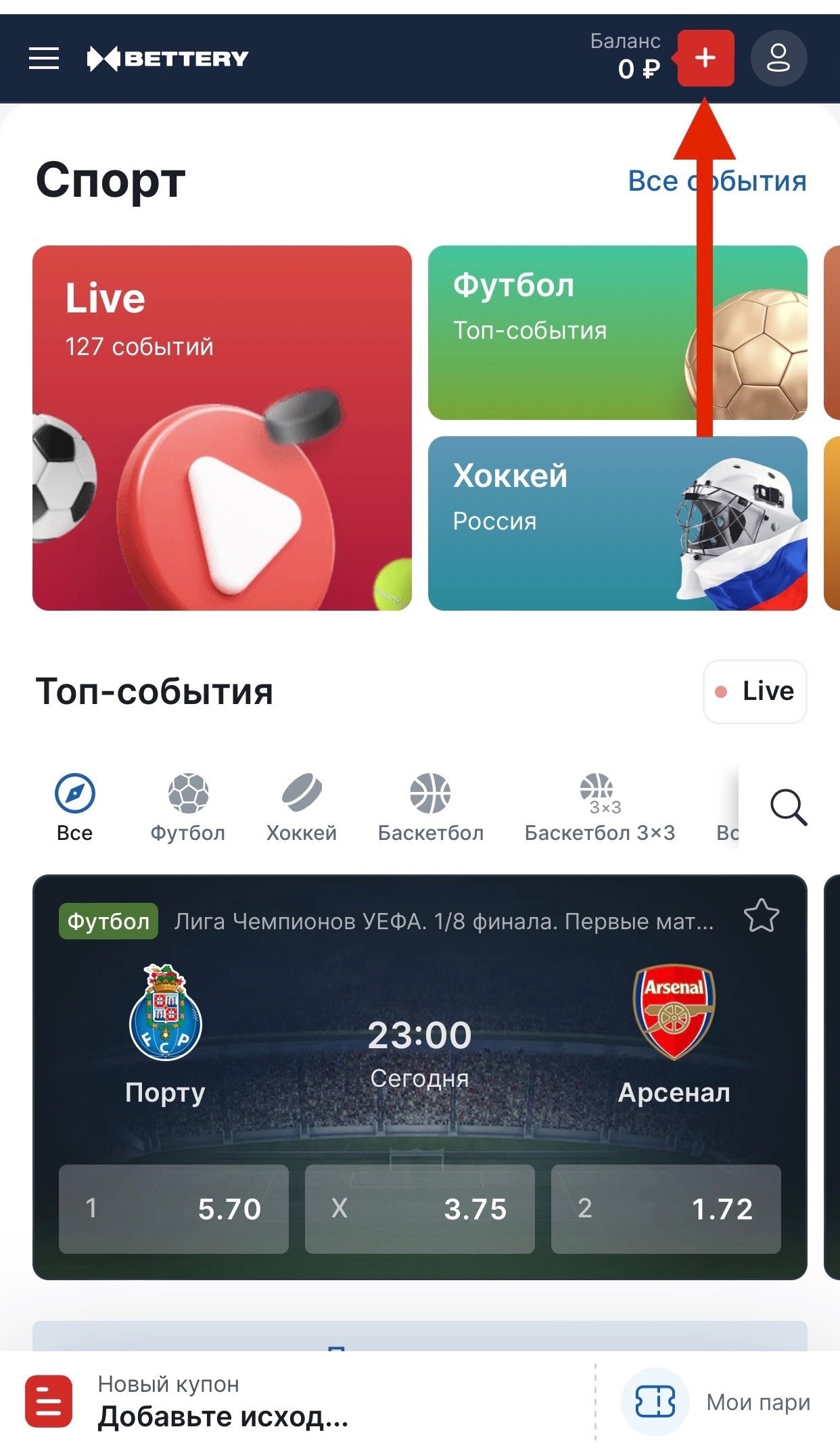Toggle the Live filter chip

(755, 691)
